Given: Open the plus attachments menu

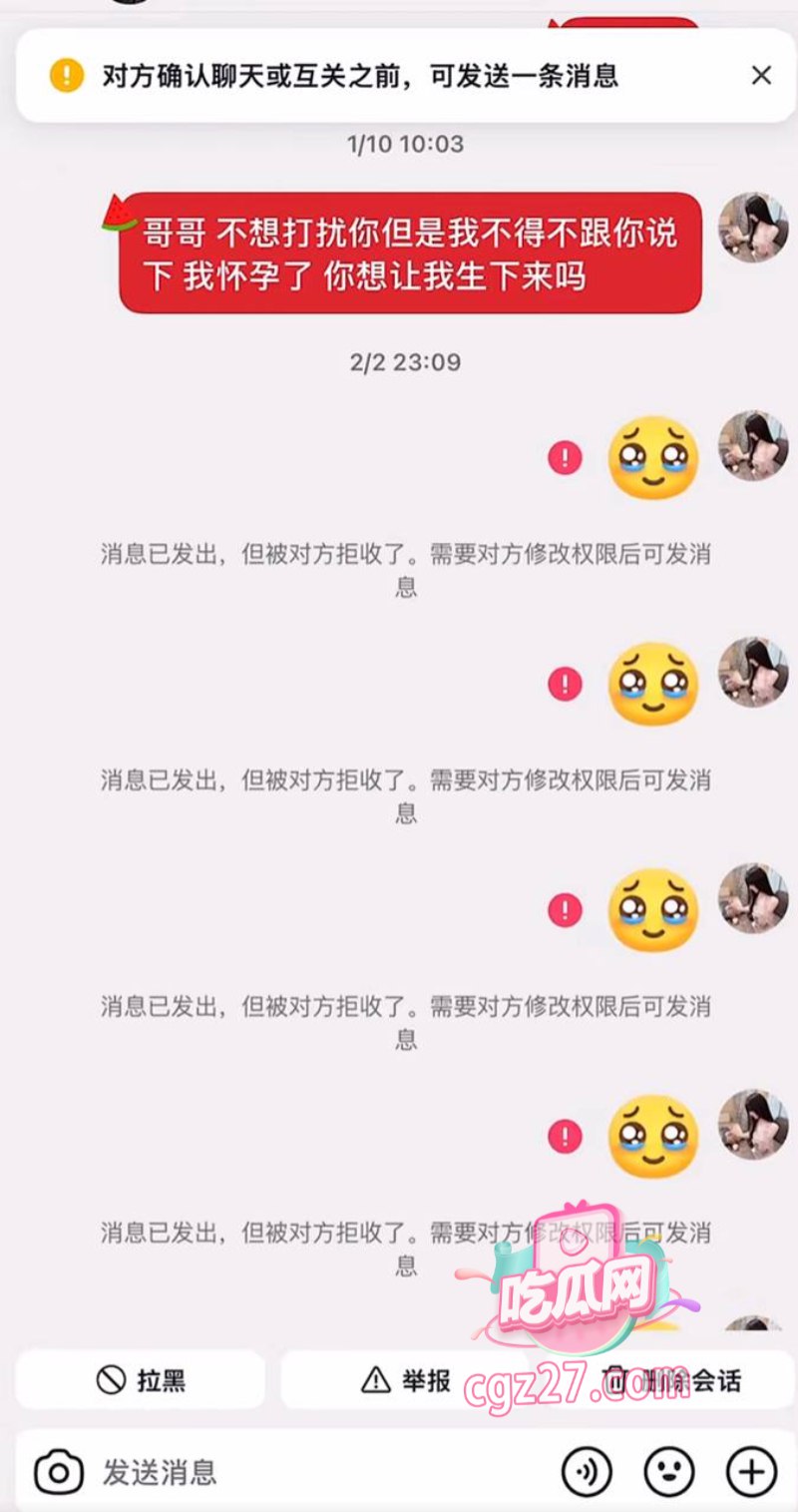Looking at the screenshot, I should [x=750, y=1471].
